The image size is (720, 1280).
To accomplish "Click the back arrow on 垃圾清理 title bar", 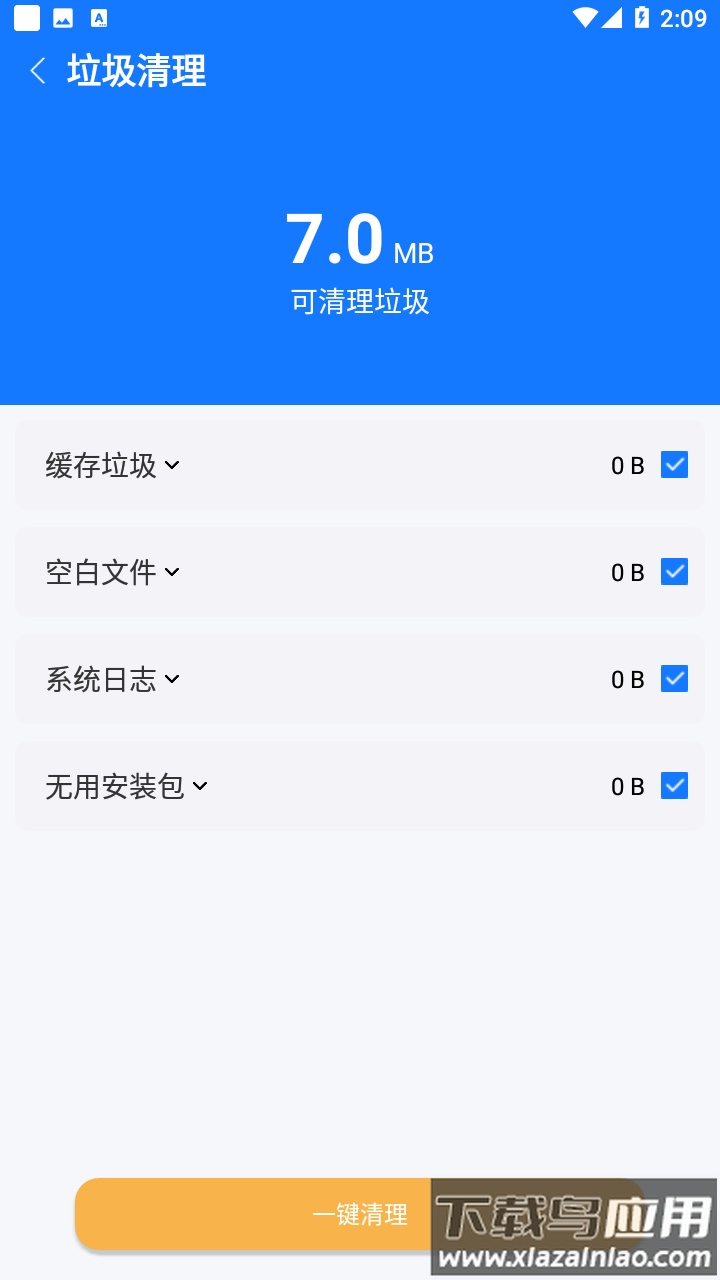I will tap(37, 72).
